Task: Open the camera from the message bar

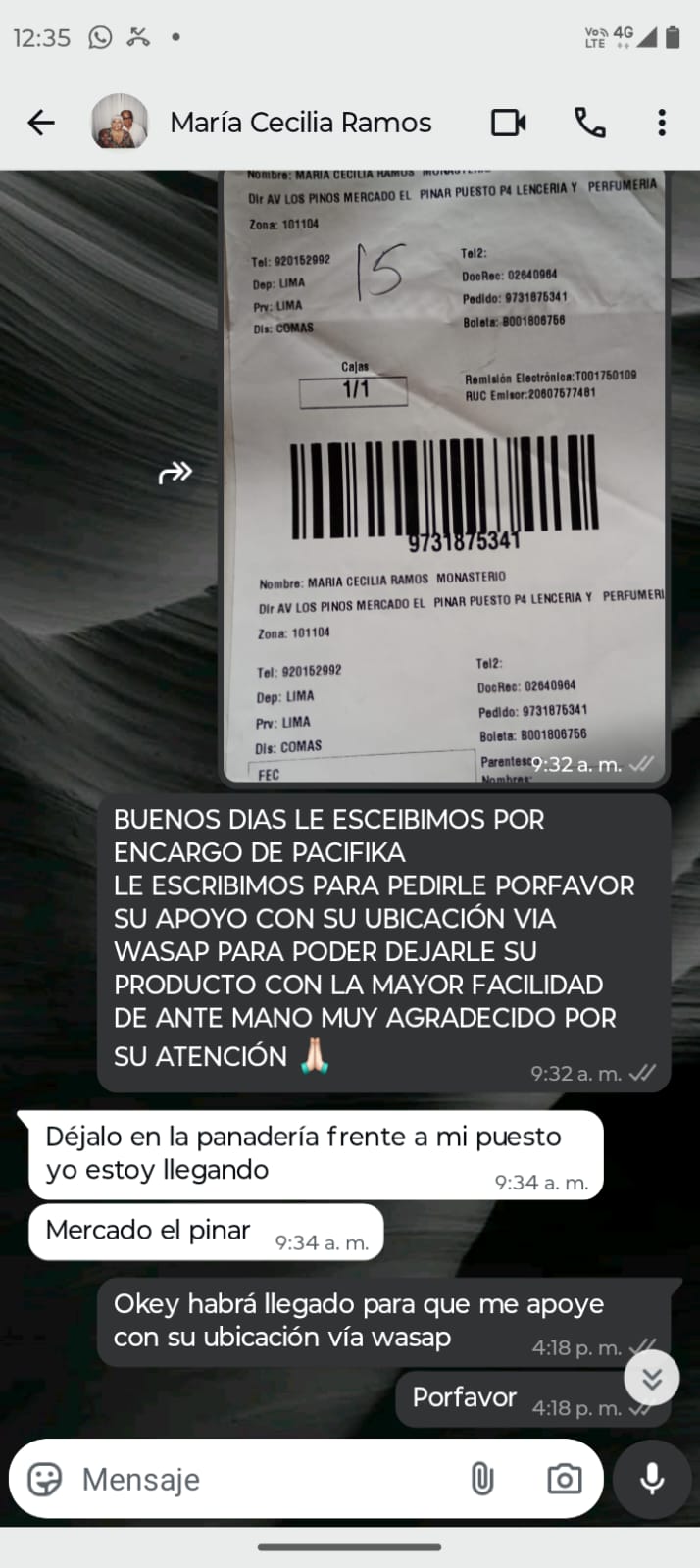Action: [x=564, y=1479]
